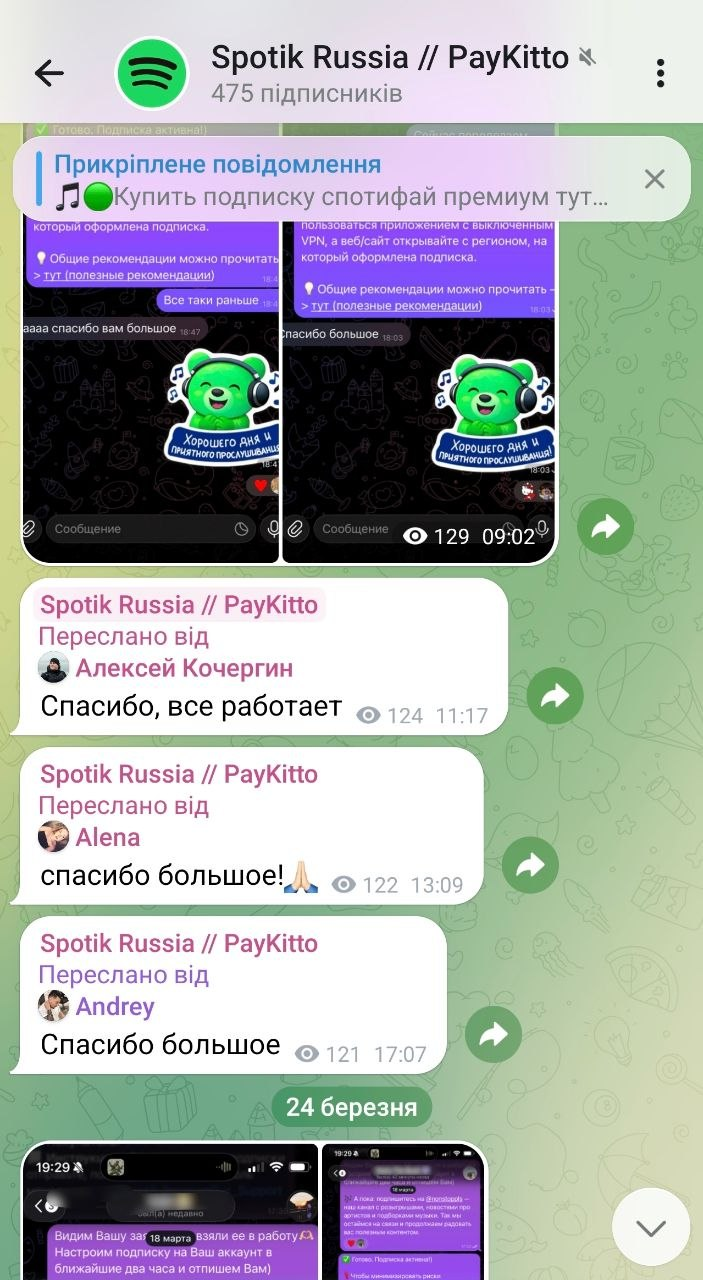Open Alena's profile from forwarded message

click(x=107, y=837)
